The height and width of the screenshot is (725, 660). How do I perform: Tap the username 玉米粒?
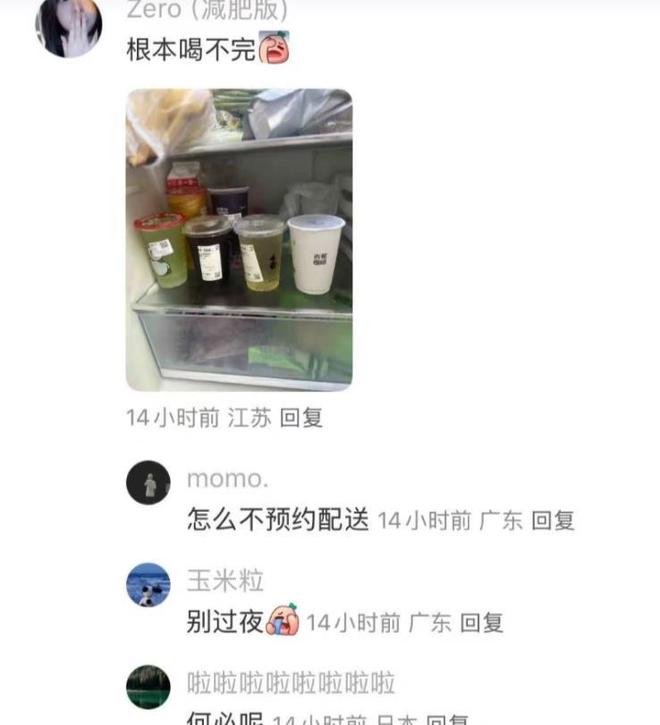click(x=225, y=581)
